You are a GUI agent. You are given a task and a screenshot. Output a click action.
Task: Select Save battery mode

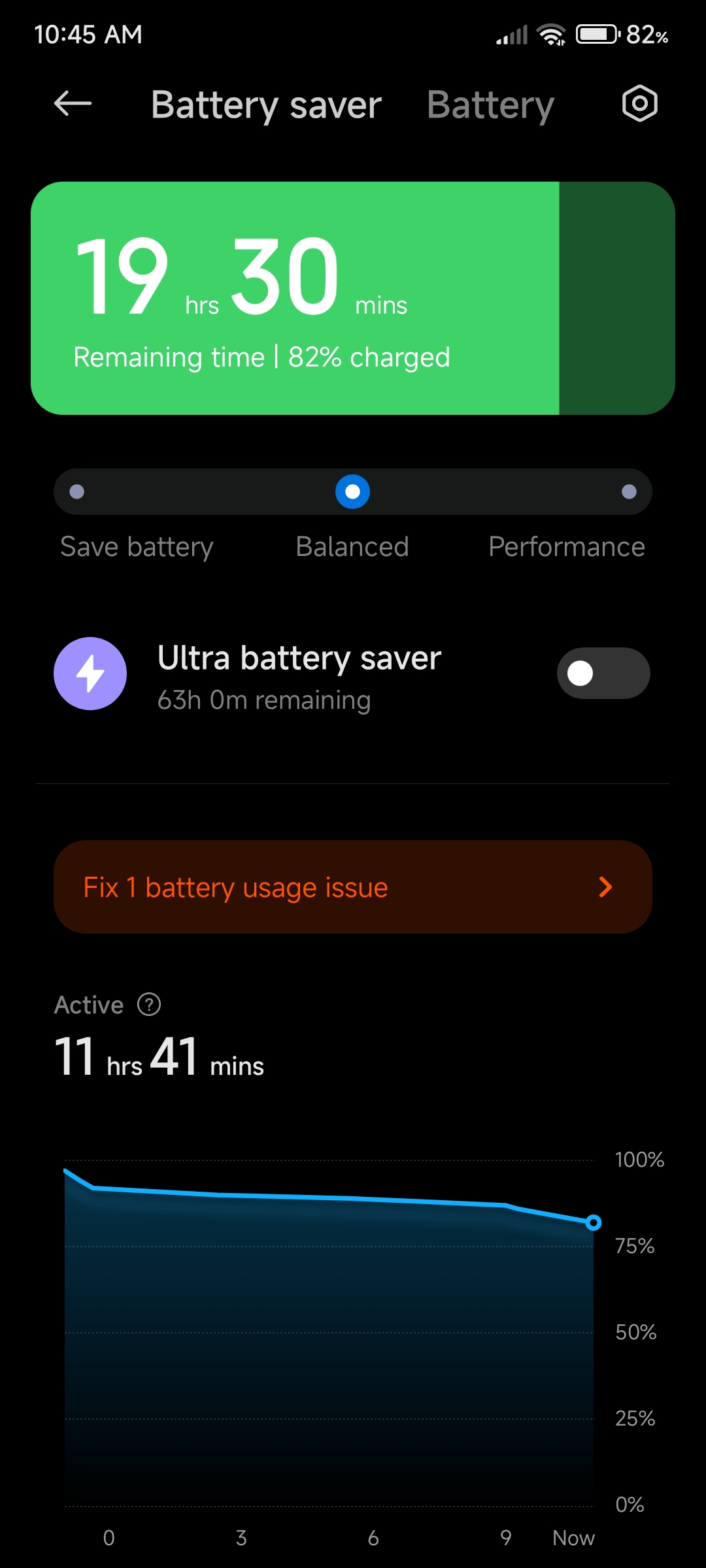click(x=77, y=491)
